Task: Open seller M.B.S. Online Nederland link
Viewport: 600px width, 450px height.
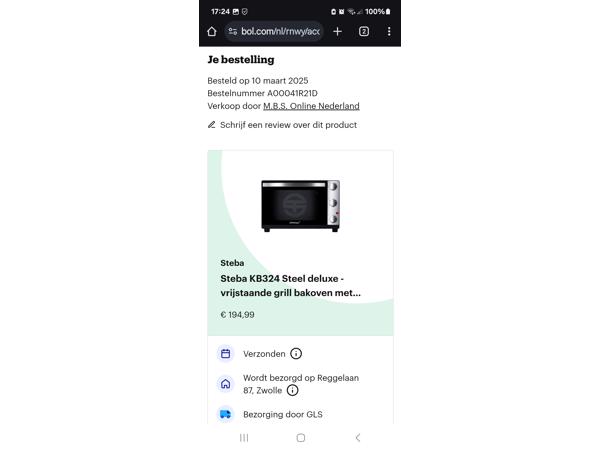Action: tap(311, 106)
